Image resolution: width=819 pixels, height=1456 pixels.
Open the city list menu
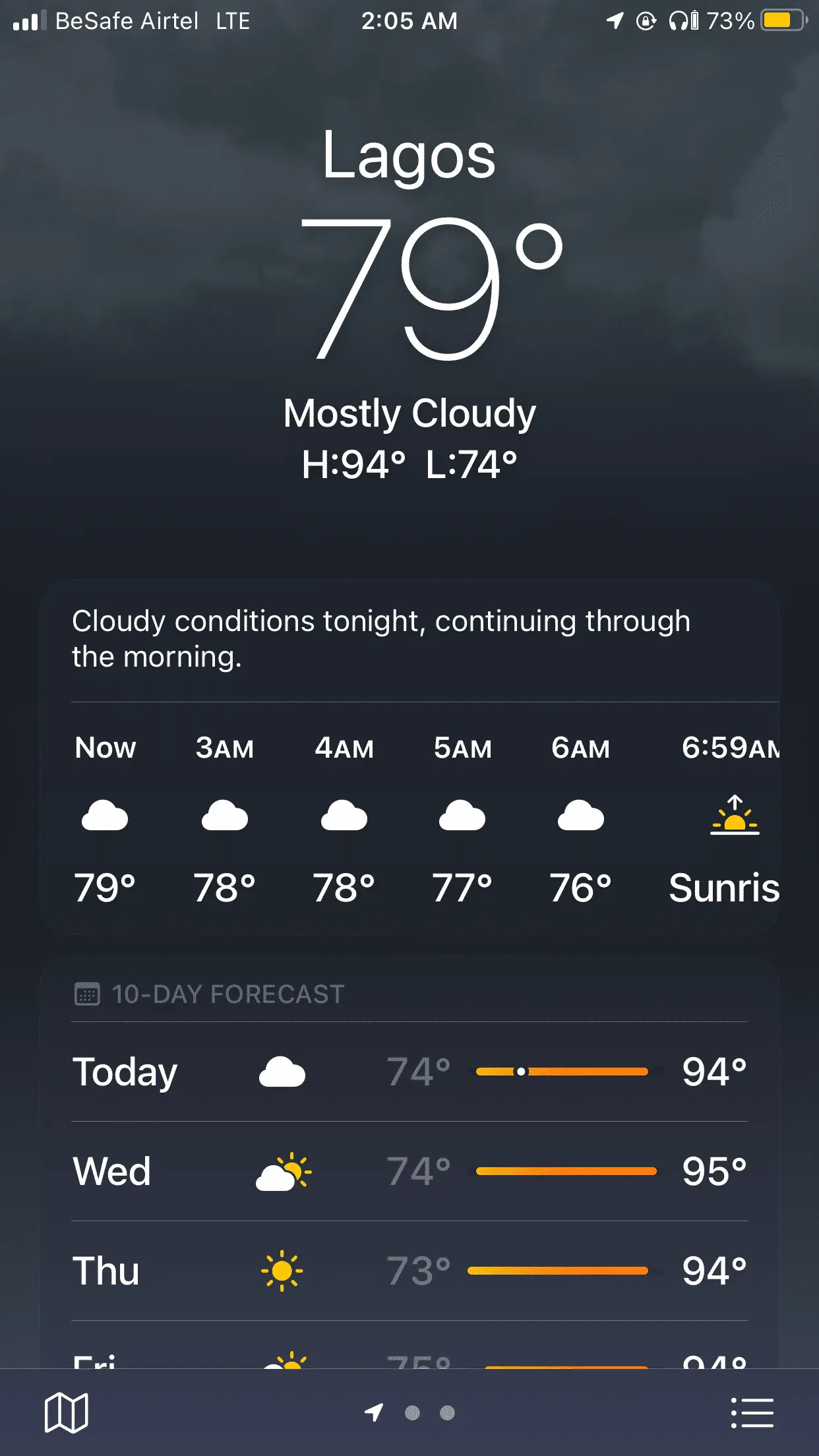pyautogui.click(x=752, y=1412)
